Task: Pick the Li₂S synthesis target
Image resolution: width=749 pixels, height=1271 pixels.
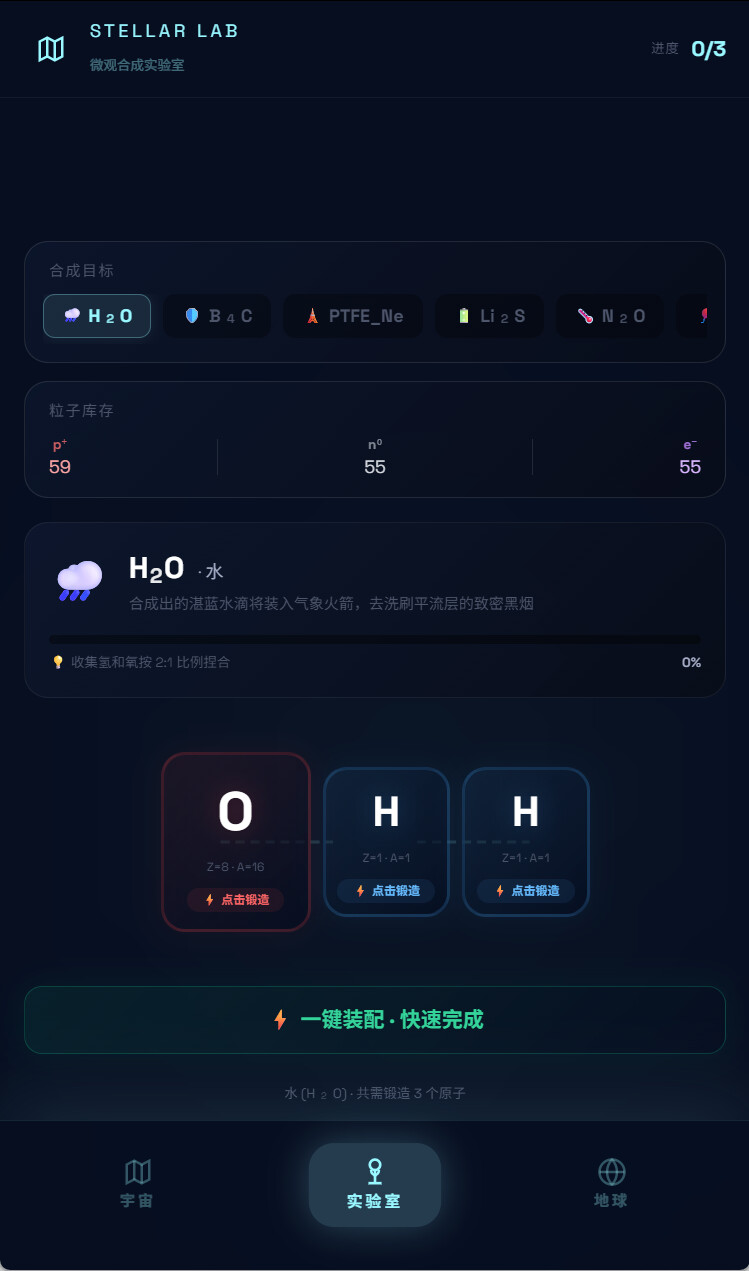Action: tap(489, 316)
